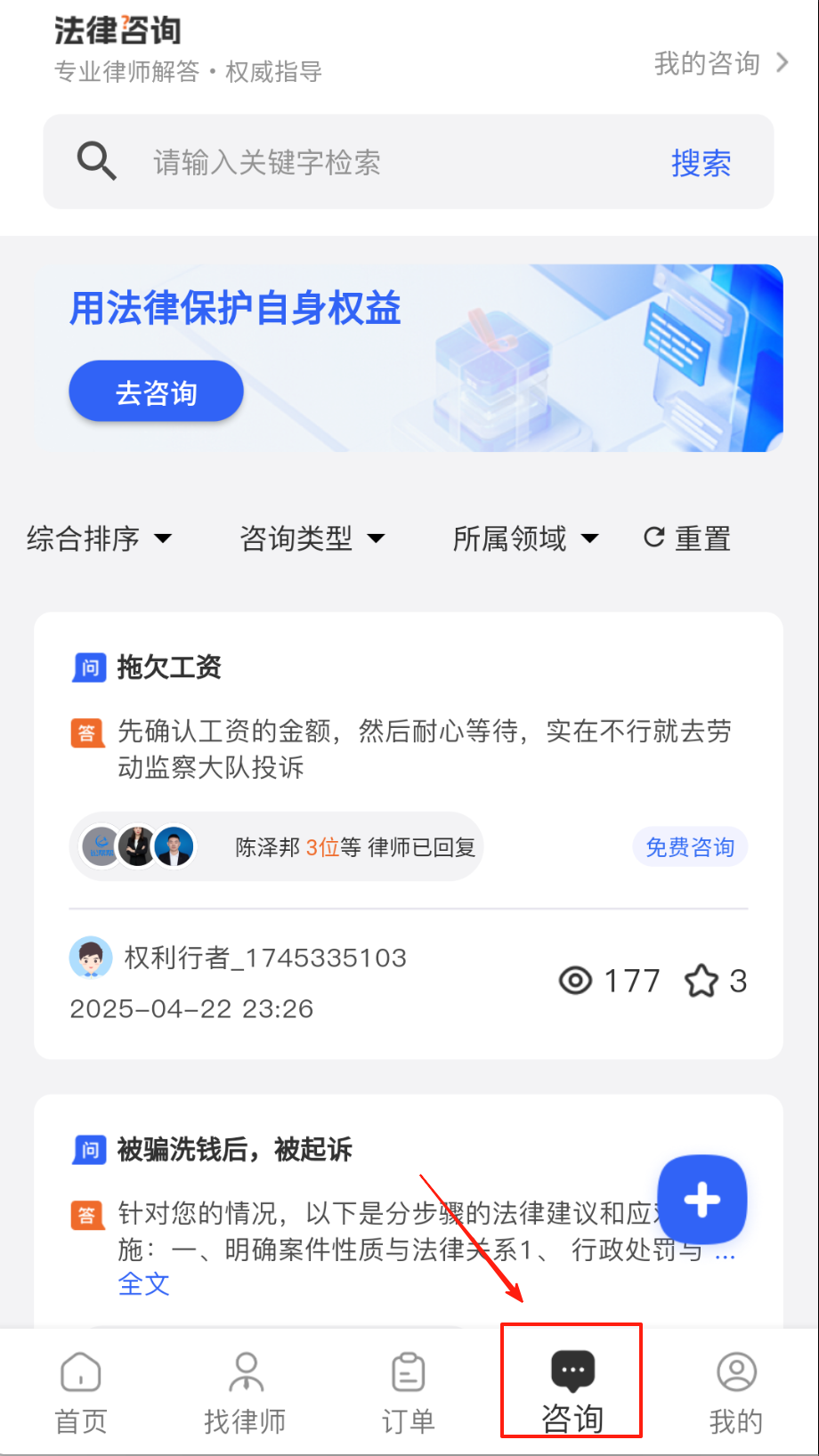Reset filters with 重置
The height and width of the screenshot is (1456, 819).
(687, 538)
